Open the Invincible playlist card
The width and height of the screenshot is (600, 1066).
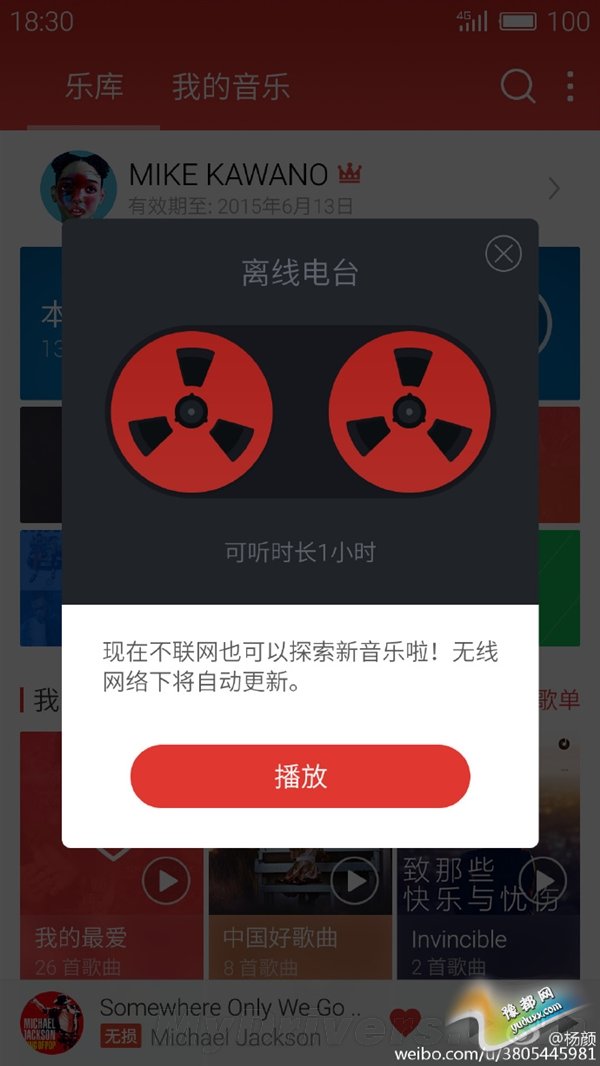[x=488, y=900]
